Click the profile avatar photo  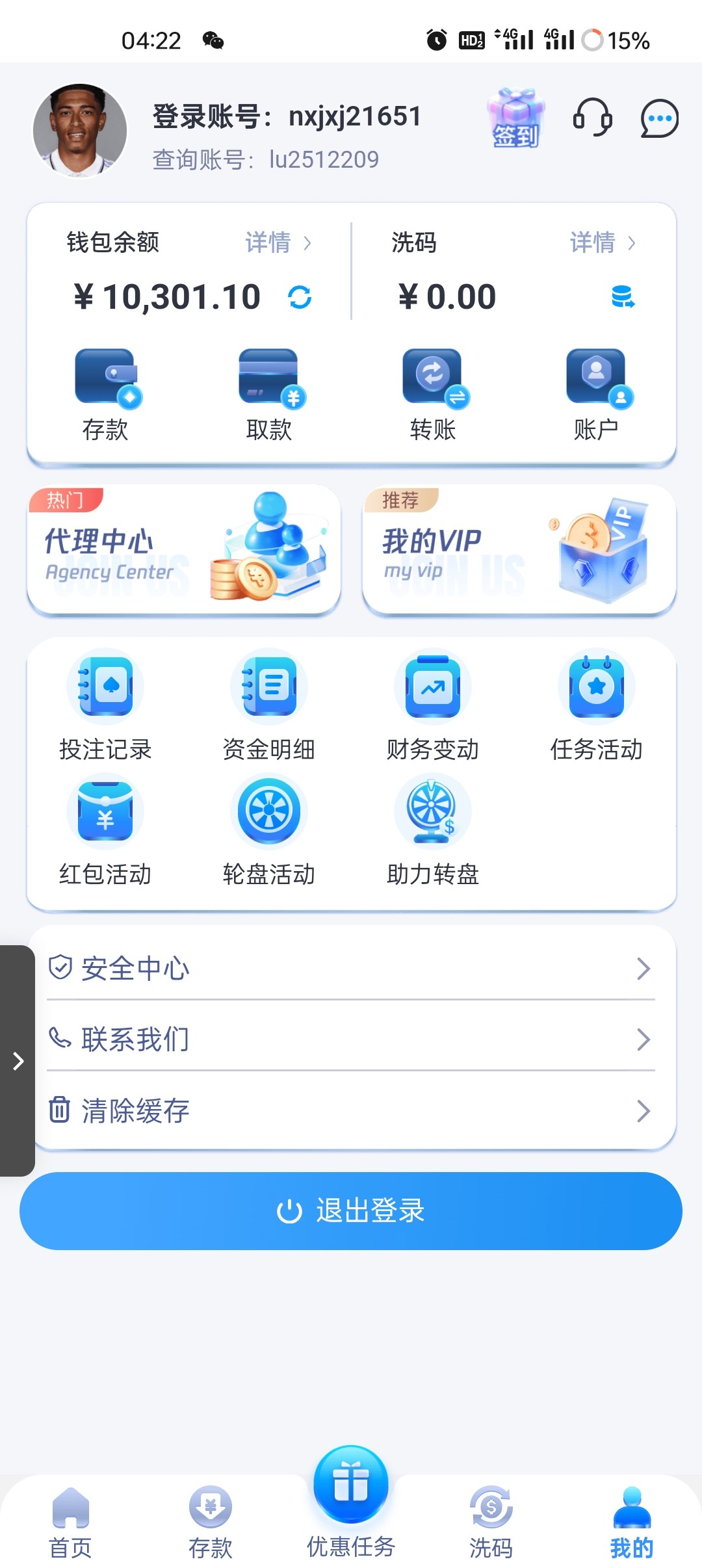click(x=79, y=130)
